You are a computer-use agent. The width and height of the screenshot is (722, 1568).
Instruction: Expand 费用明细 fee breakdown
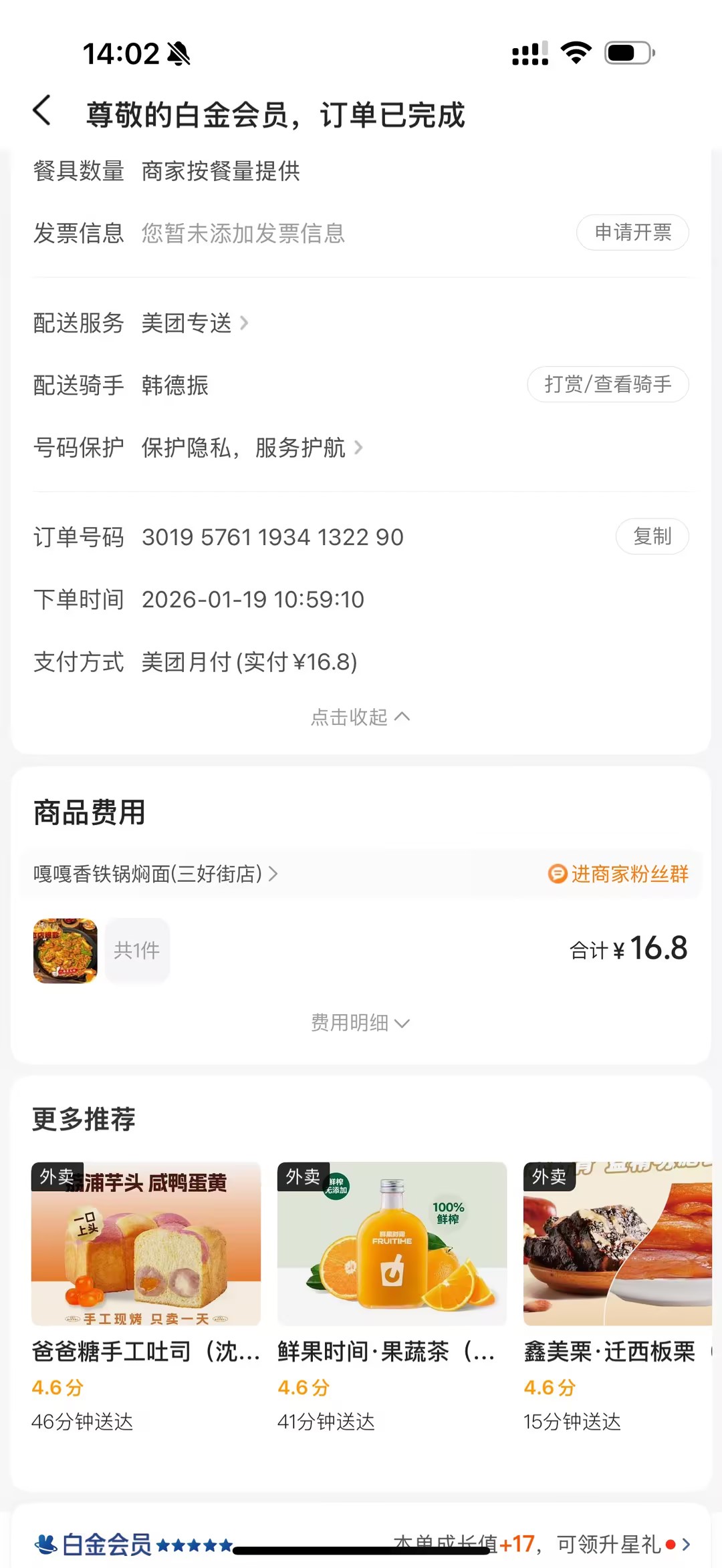(x=360, y=1023)
